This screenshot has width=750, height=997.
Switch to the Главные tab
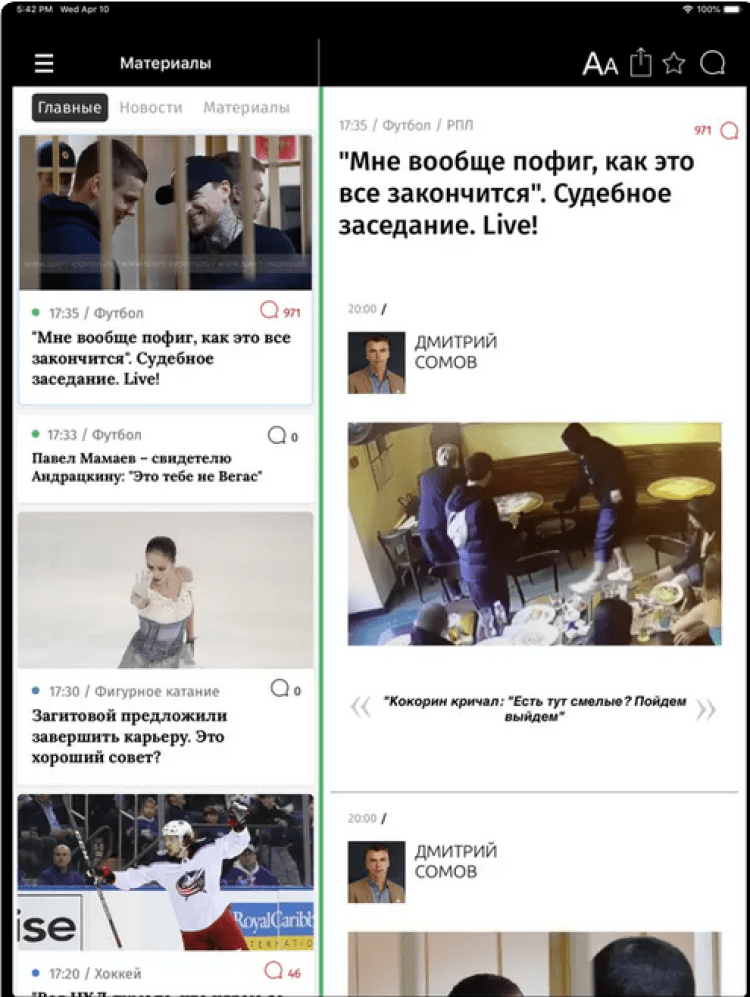click(69, 107)
